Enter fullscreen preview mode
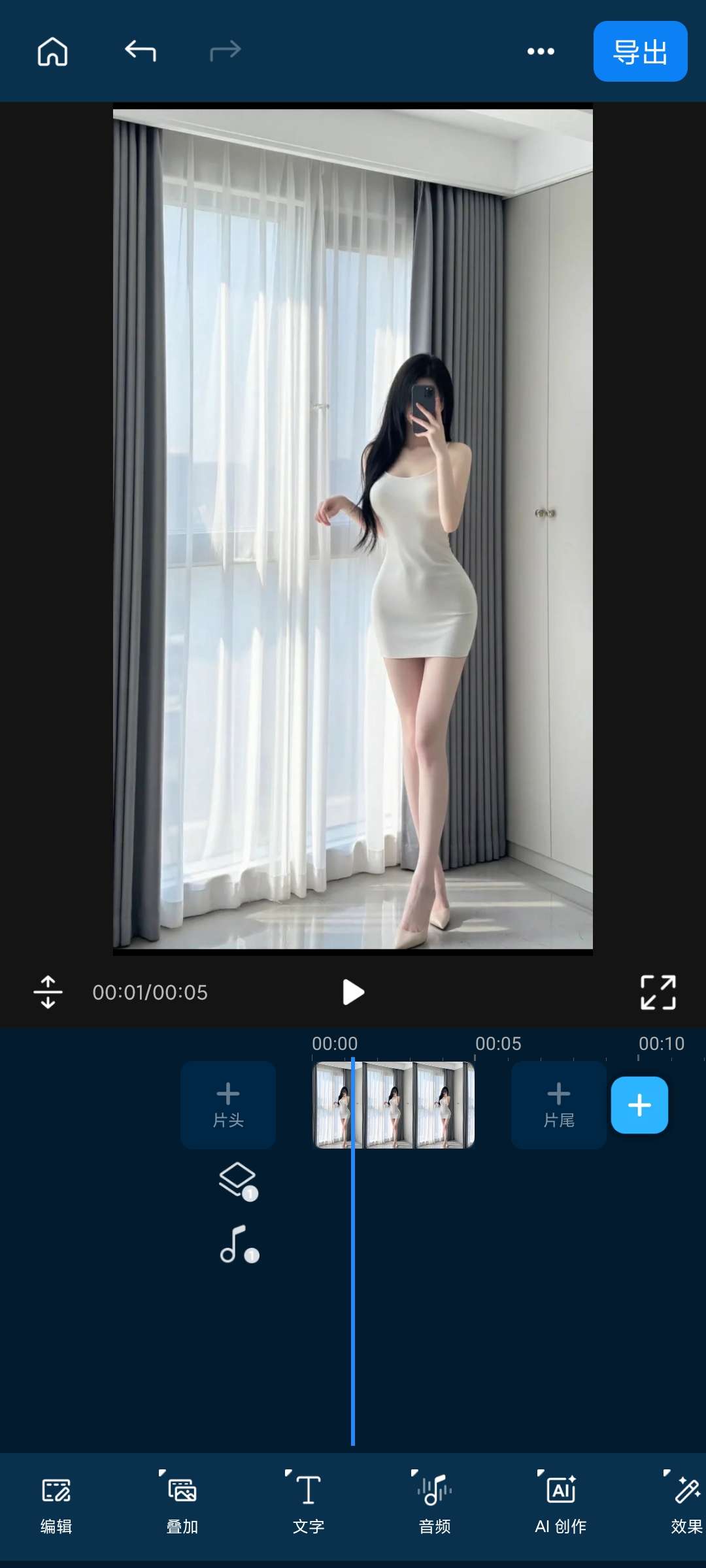The height and width of the screenshot is (1568, 706). (x=658, y=992)
